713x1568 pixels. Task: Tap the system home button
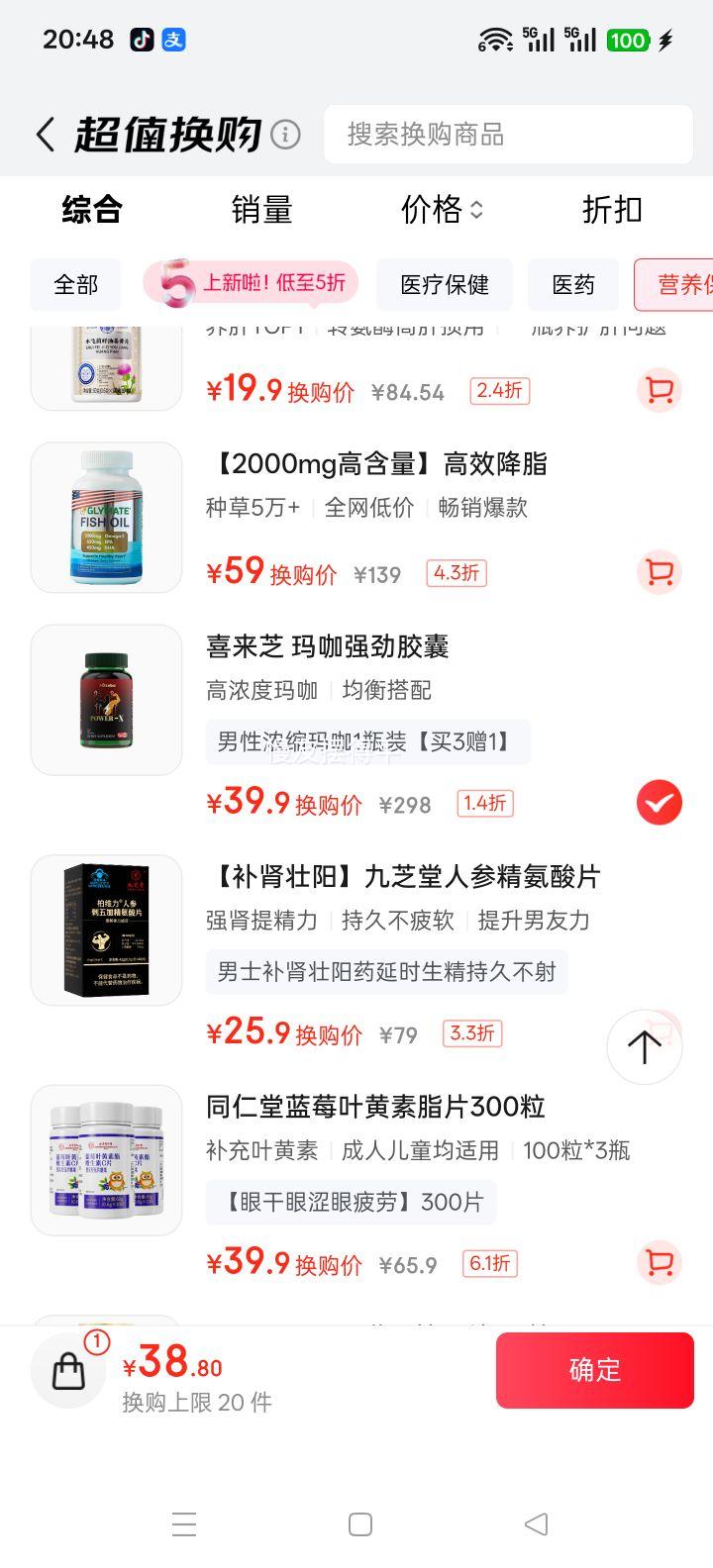360,1524
